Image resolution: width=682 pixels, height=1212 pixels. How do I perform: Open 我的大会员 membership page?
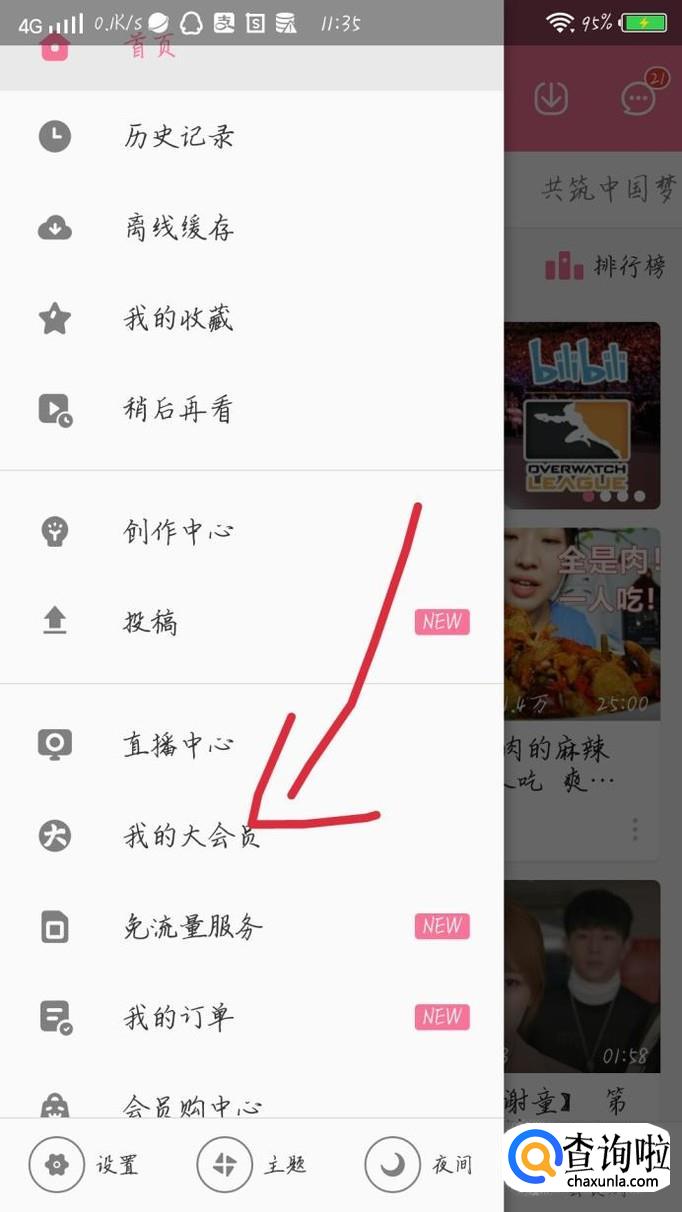(x=190, y=835)
